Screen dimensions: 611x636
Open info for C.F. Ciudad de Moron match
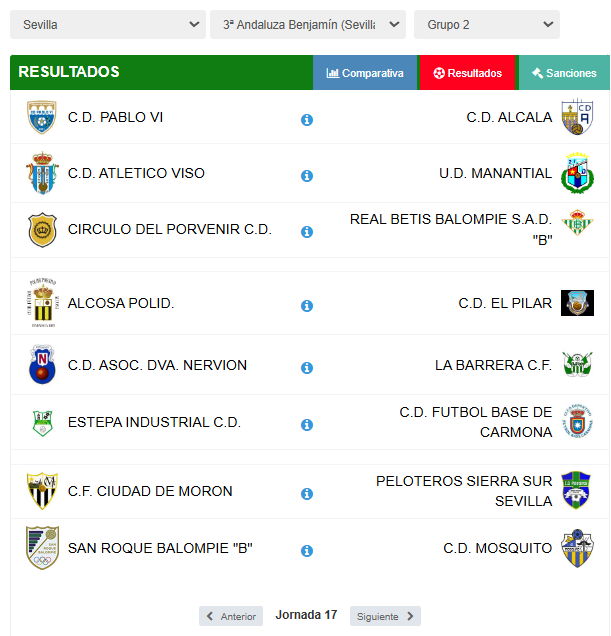click(307, 494)
